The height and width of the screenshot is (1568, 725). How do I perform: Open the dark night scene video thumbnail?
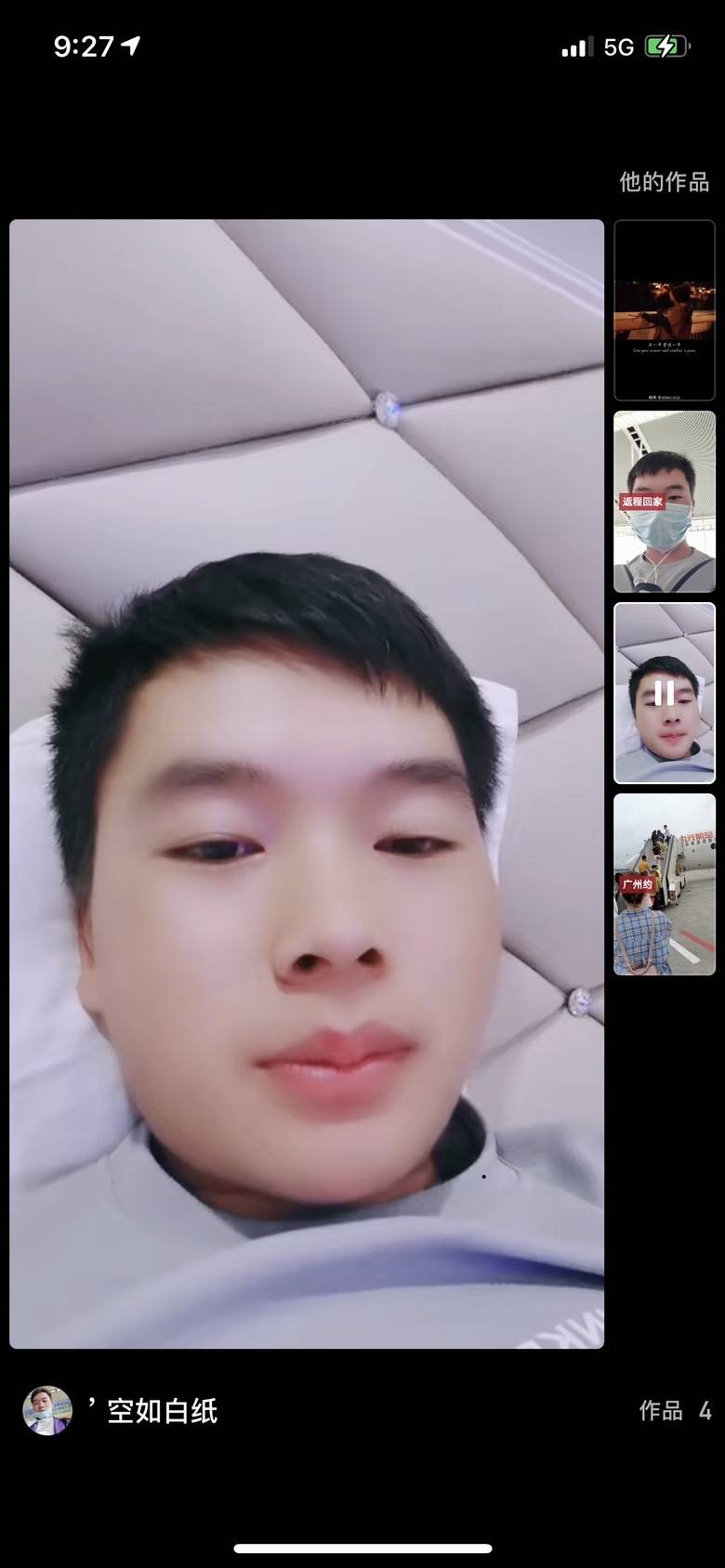coord(664,311)
